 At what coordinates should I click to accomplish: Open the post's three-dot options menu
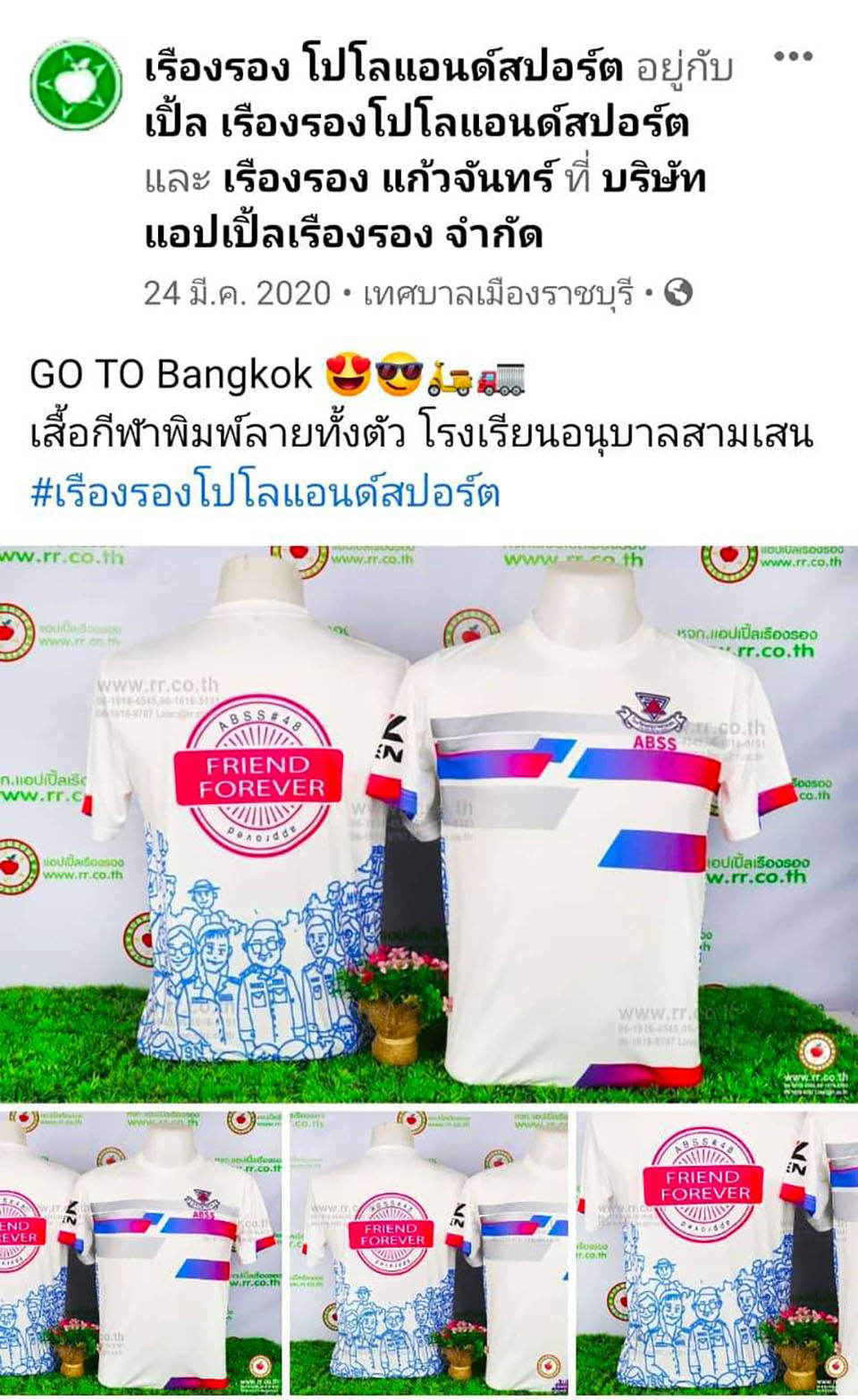coord(793,57)
